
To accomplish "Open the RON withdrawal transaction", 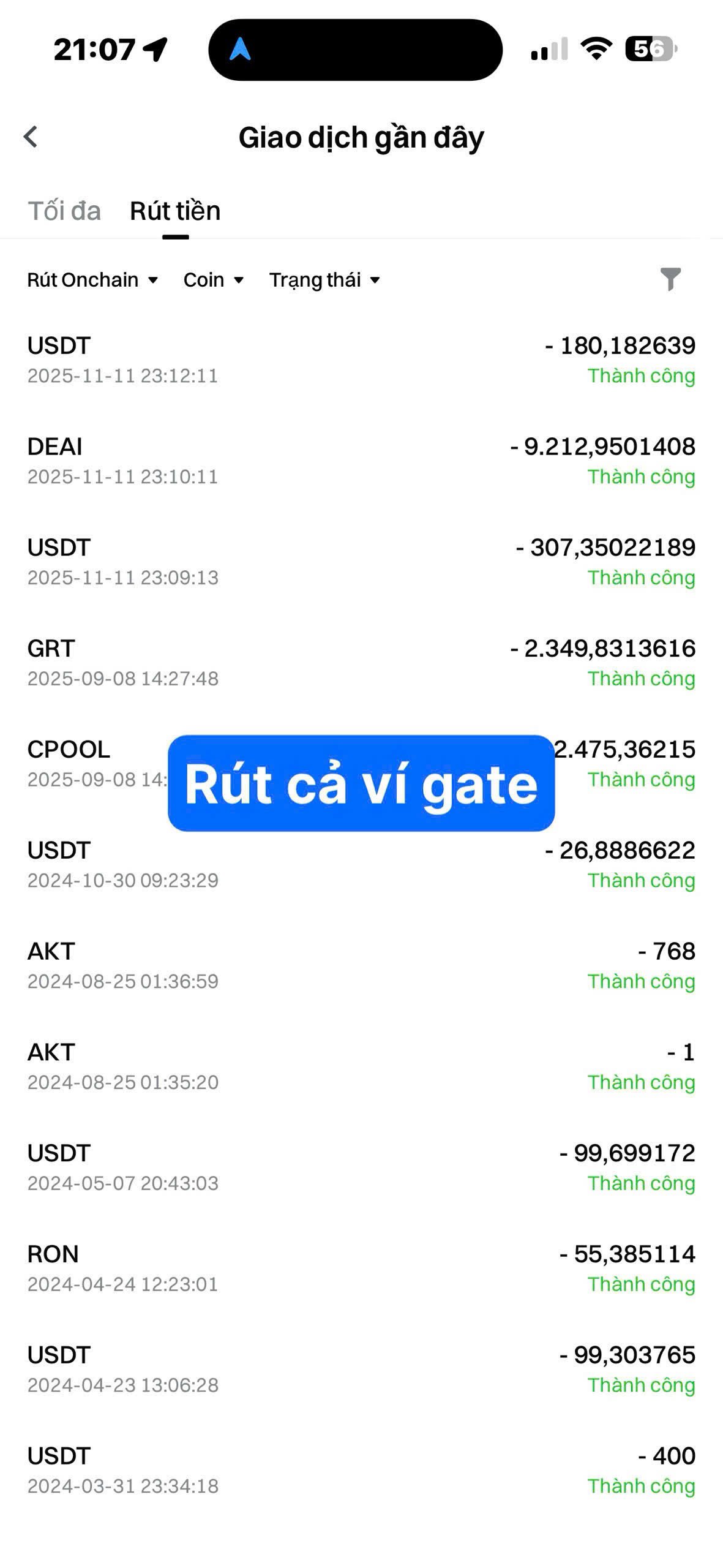I will pyautogui.click(x=361, y=1268).
